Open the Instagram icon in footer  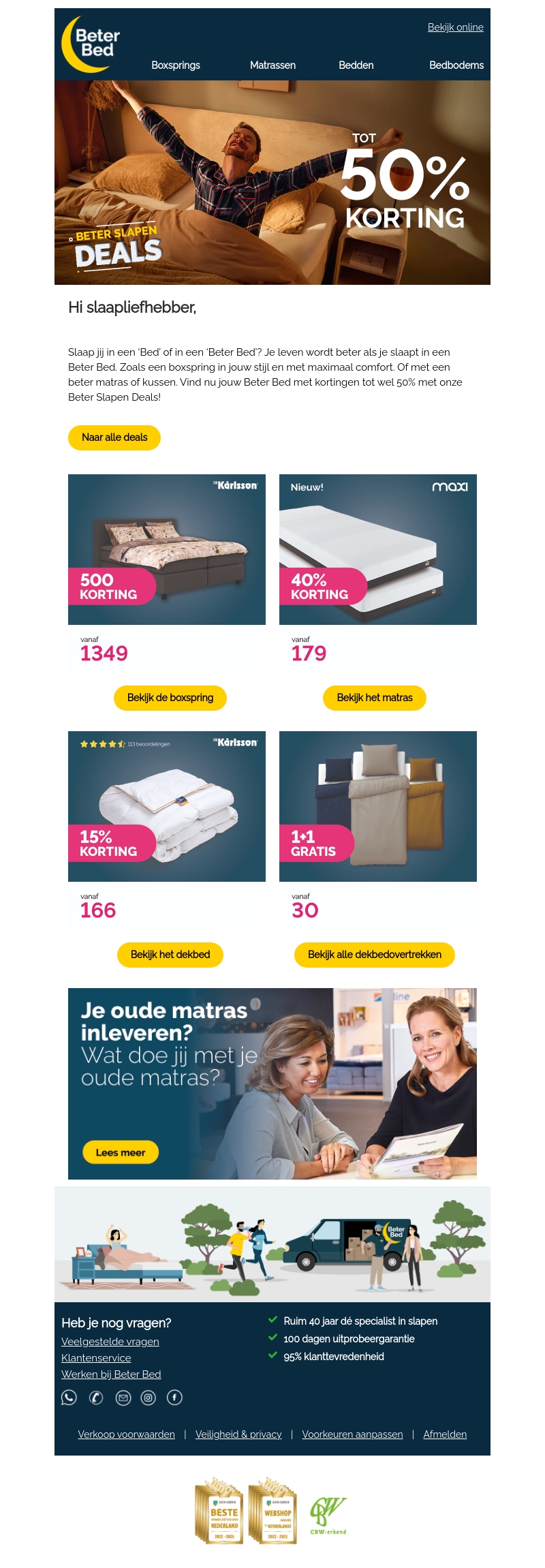(148, 1398)
